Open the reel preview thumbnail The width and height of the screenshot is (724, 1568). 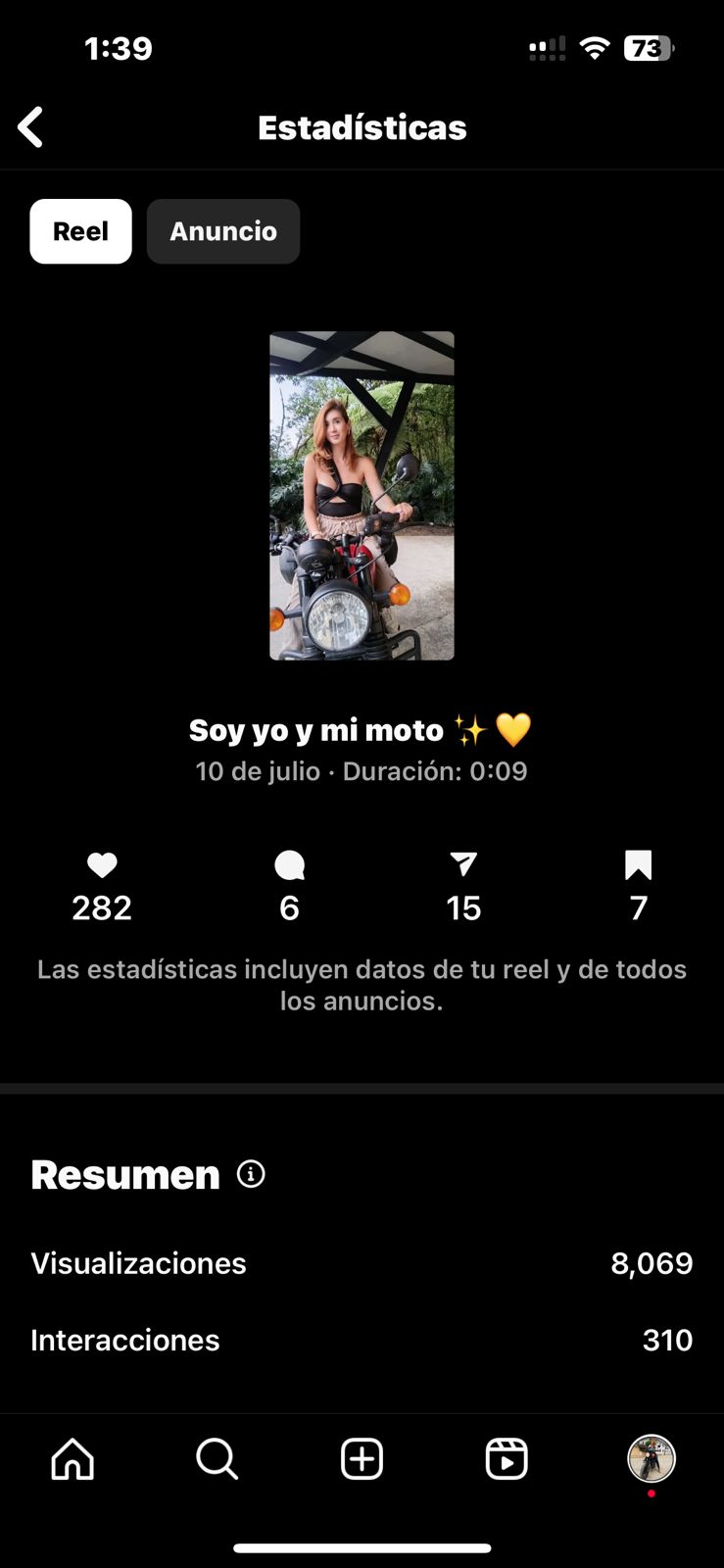[362, 495]
